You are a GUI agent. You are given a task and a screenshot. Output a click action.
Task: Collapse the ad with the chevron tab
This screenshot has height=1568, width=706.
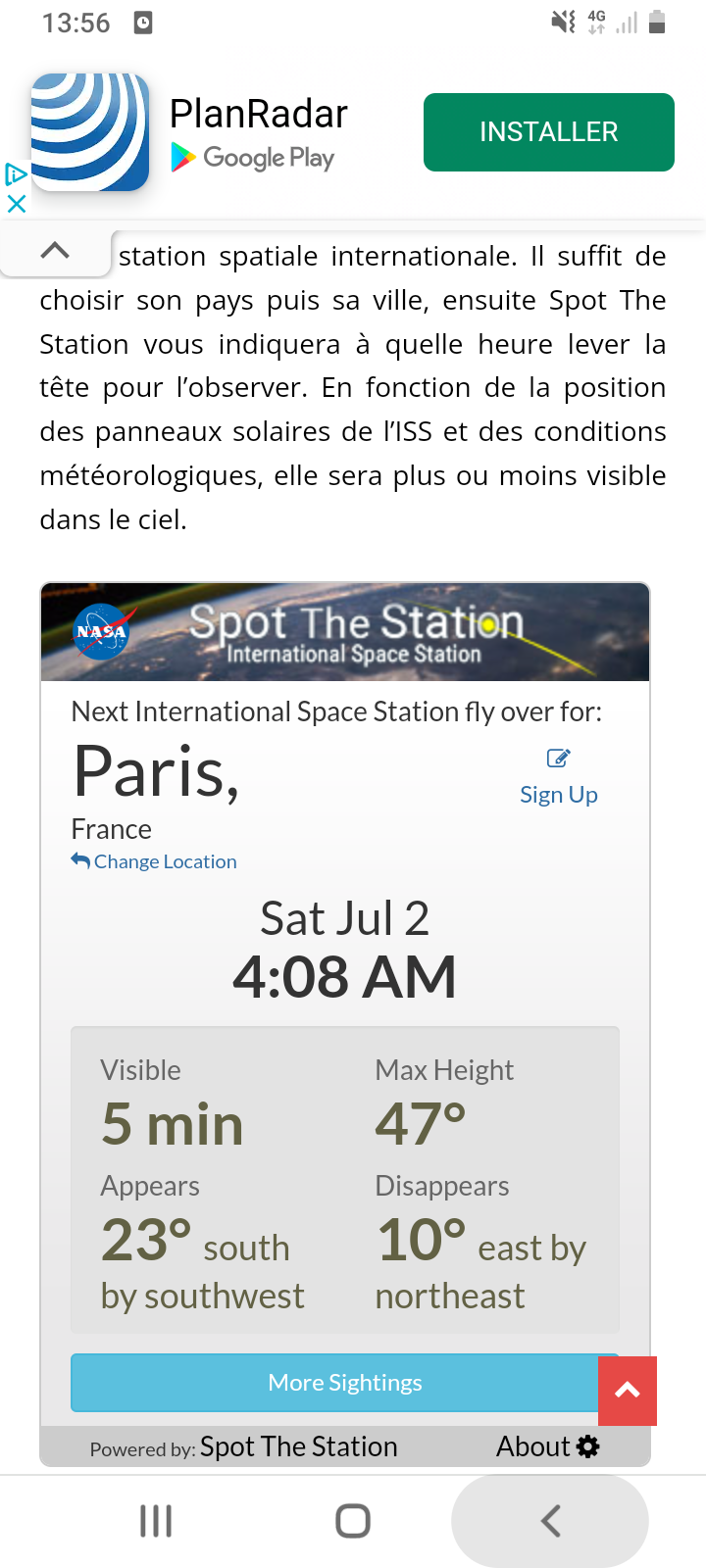coord(55,251)
